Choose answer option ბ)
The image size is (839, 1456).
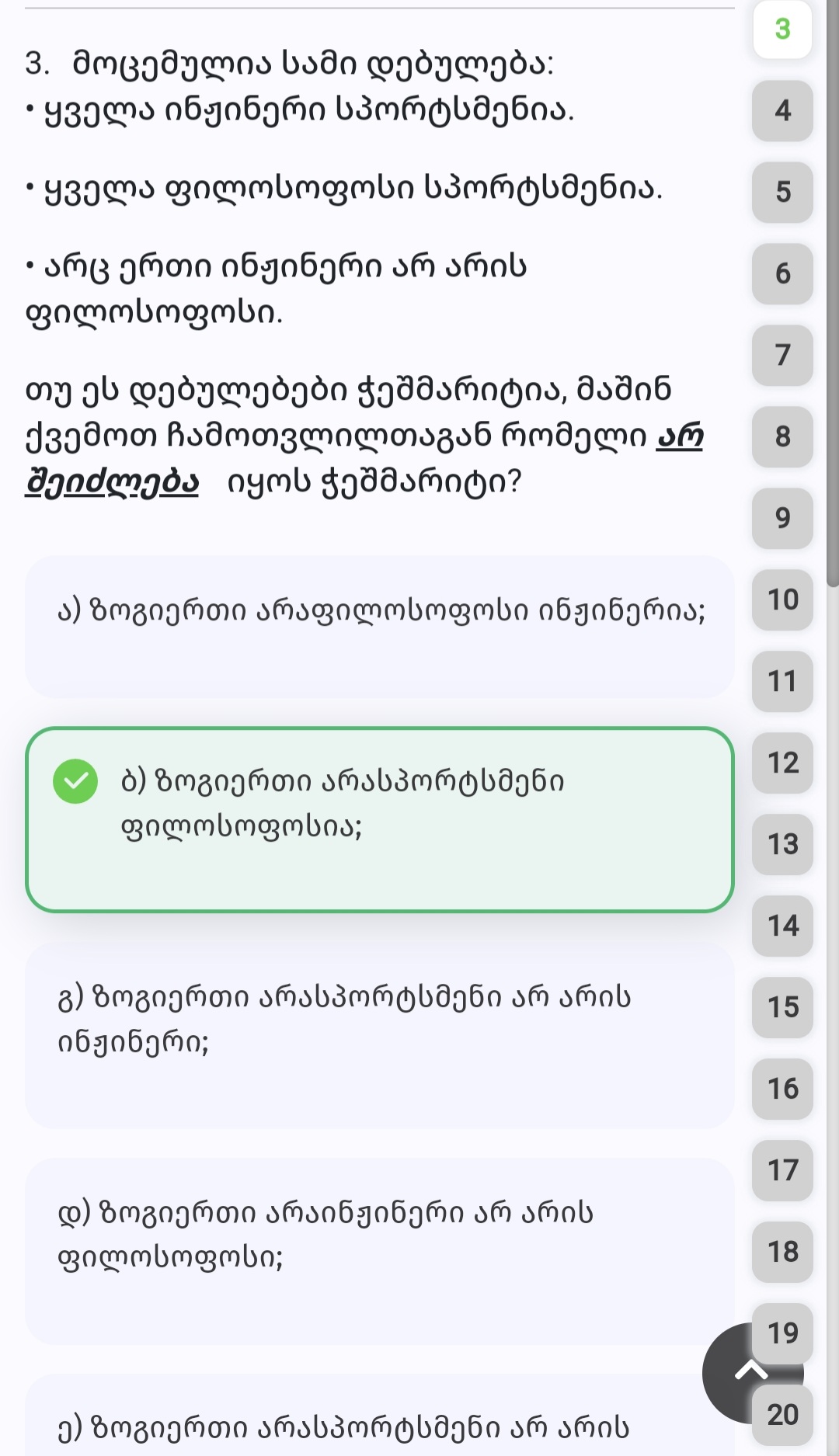pyautogui.click(x=380, y=819)
